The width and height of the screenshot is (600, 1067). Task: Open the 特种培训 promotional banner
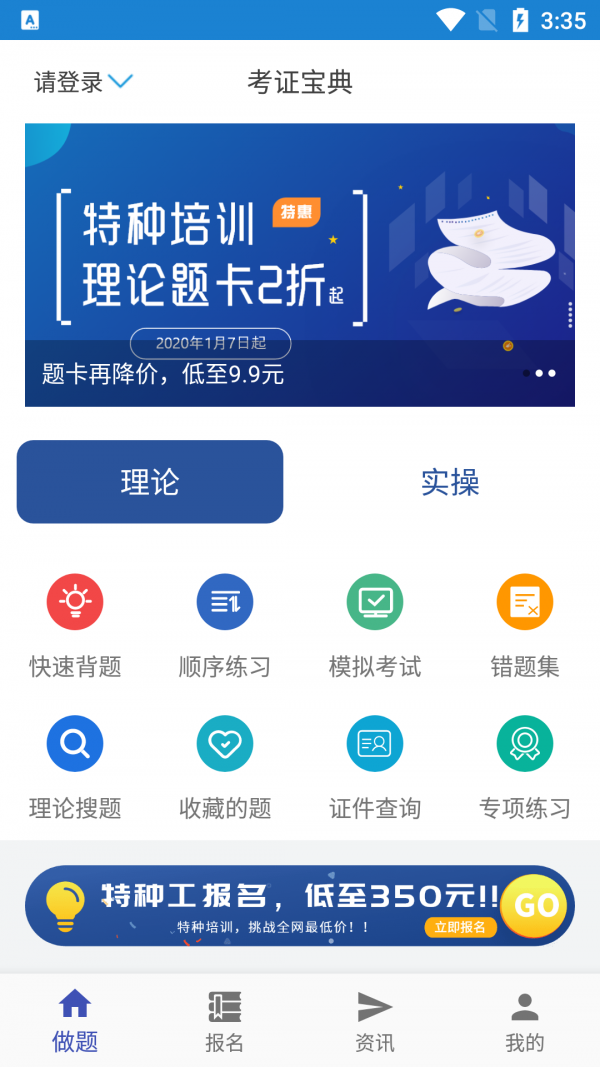point(300,264)
